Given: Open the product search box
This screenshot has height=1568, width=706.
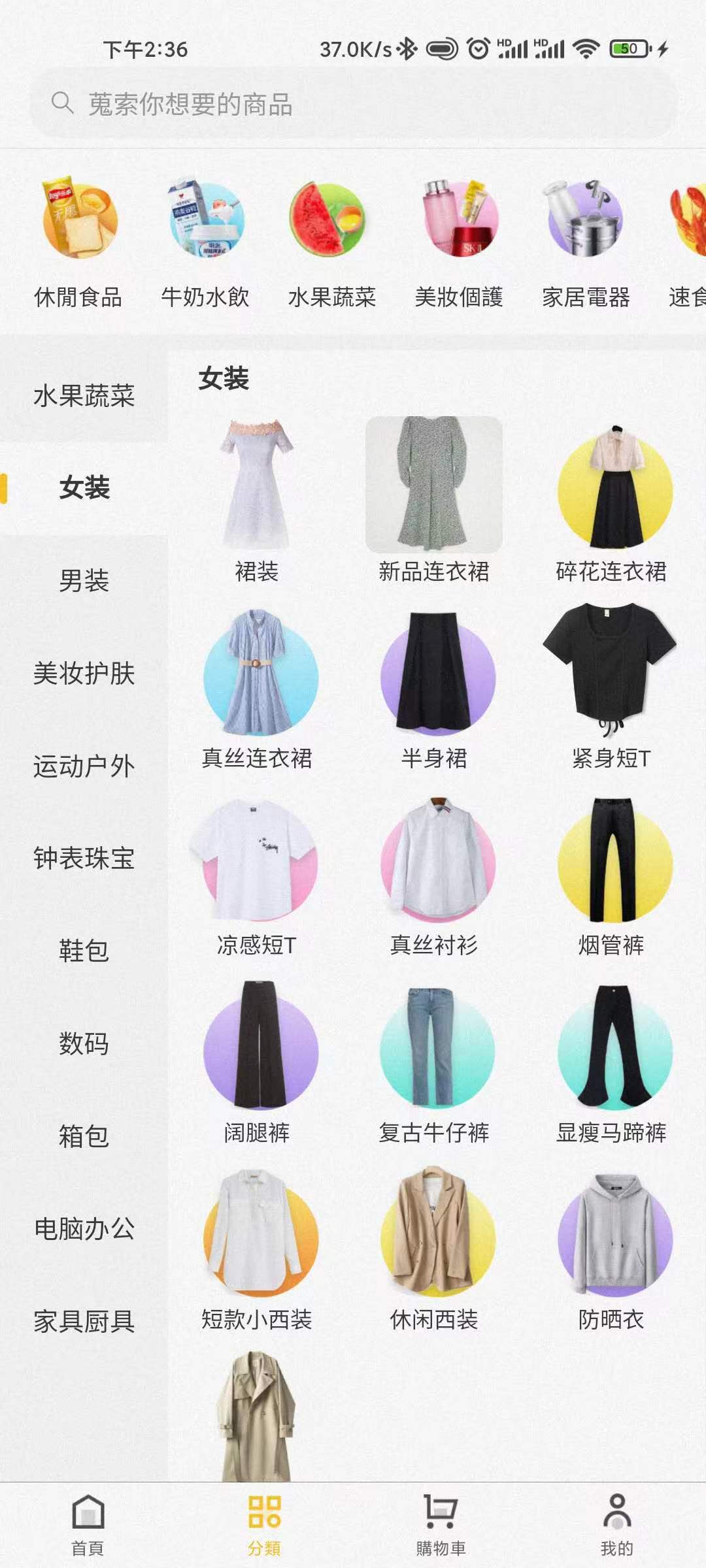Looking at the screenshot, I should [353, 103].
